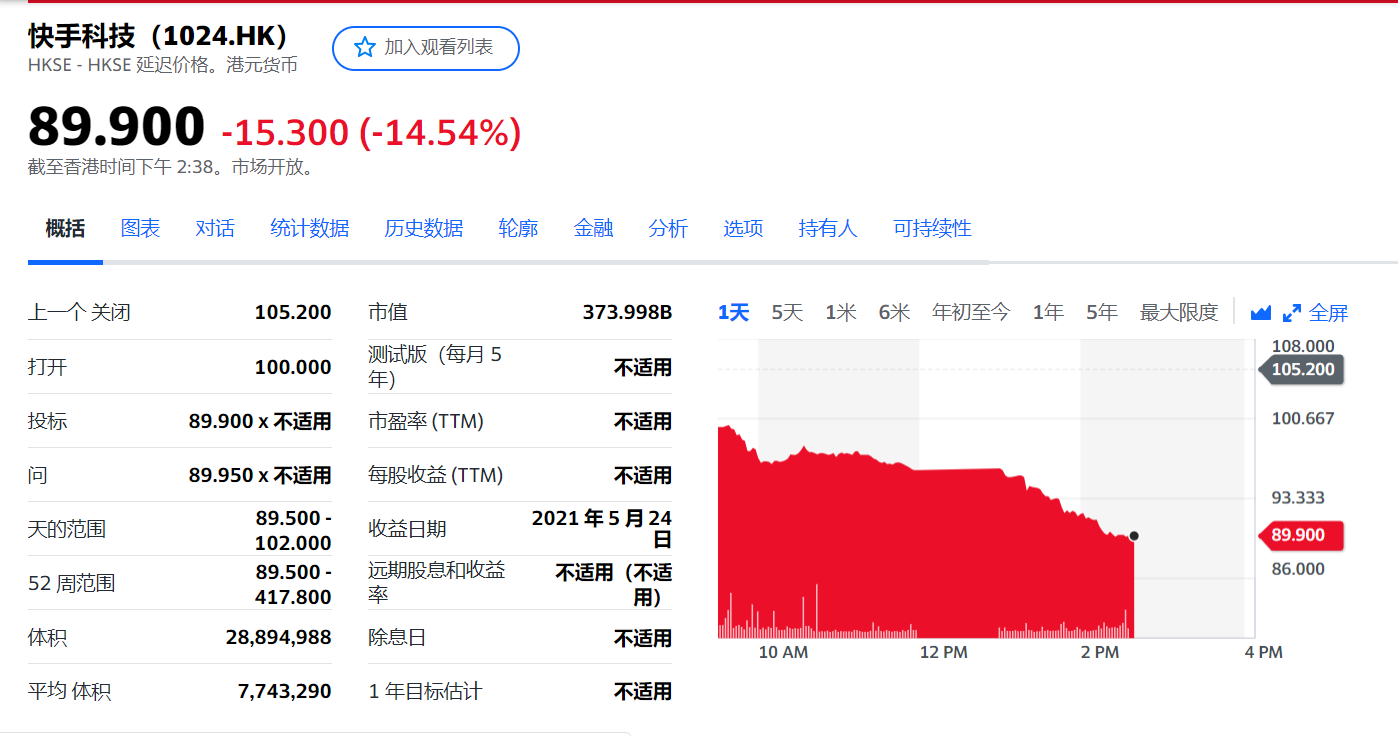The image size is (1398, 736).
Task: Switch to 统计数据 tab
Action: coord(309,228)
